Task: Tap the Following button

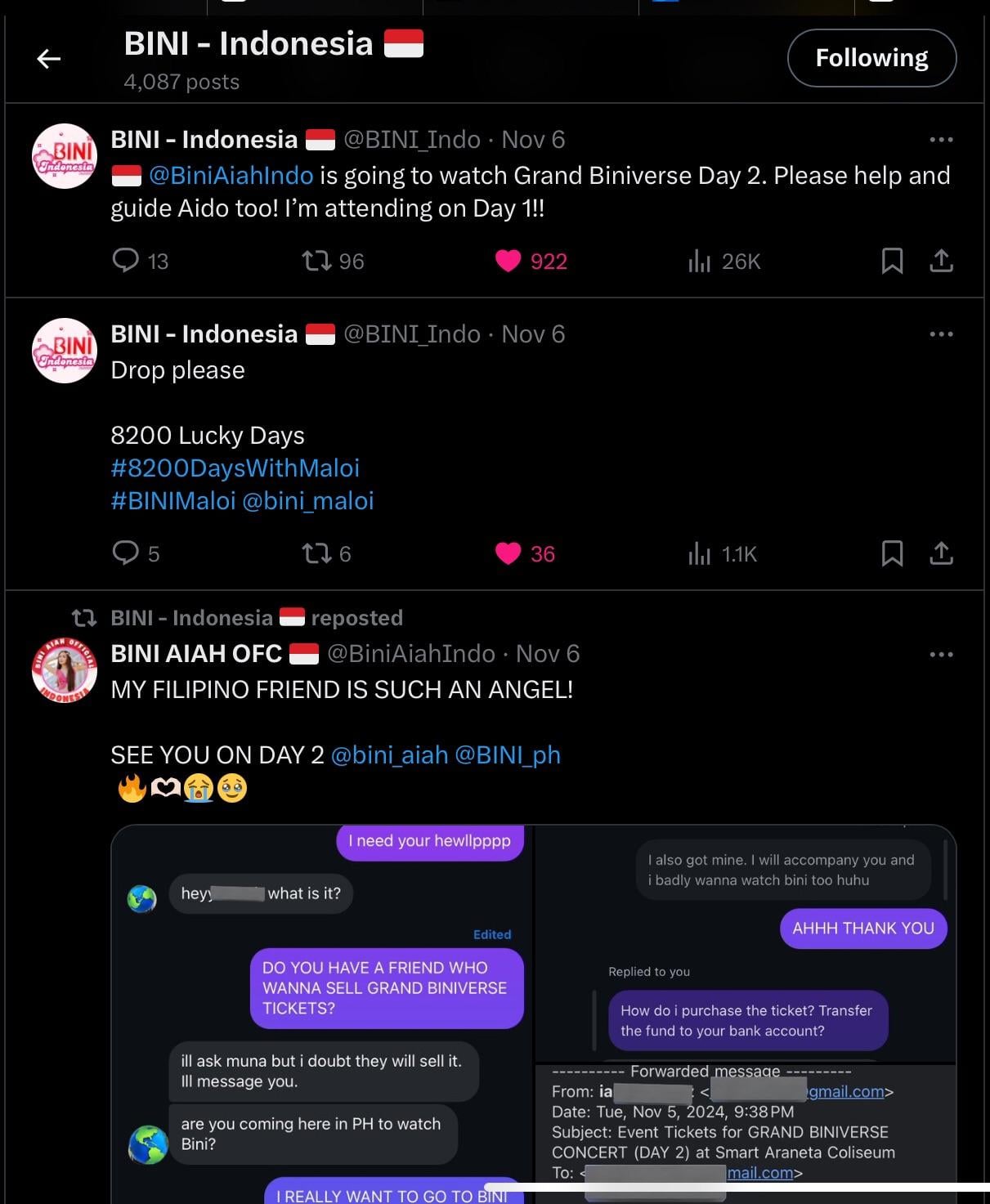Action: coord(871,58)
